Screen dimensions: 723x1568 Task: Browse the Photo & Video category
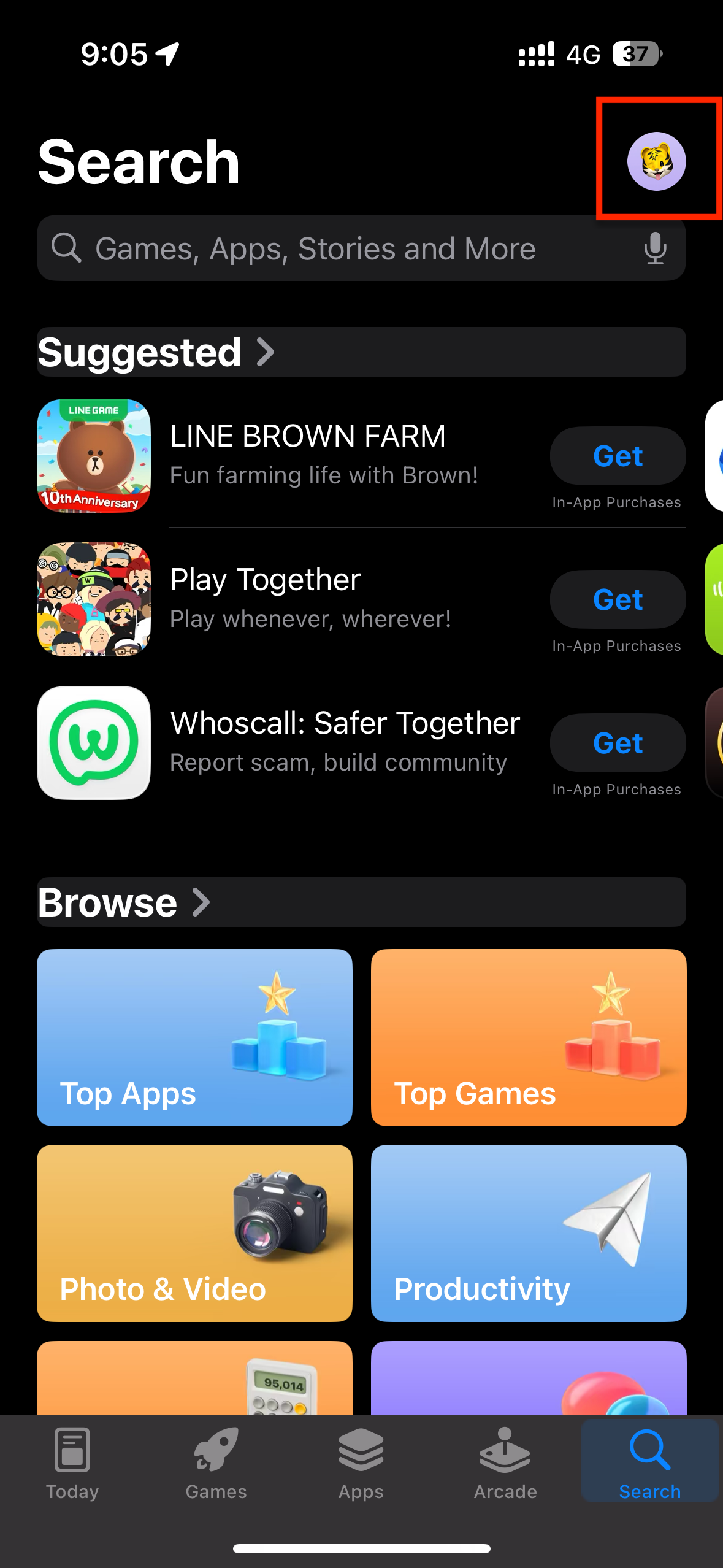[194, 1233]
